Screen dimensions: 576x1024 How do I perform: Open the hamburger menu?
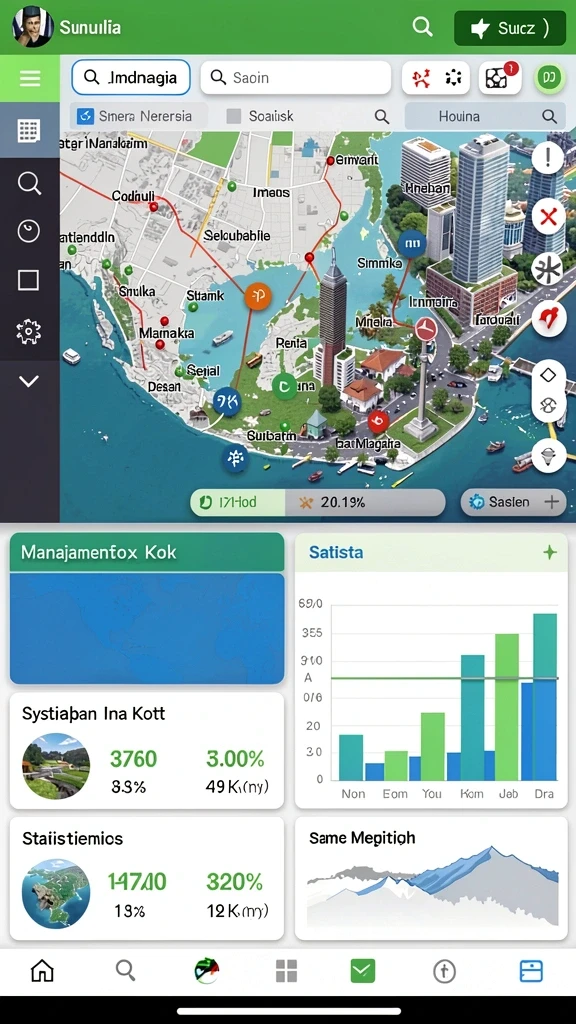[x=29, y=78]
